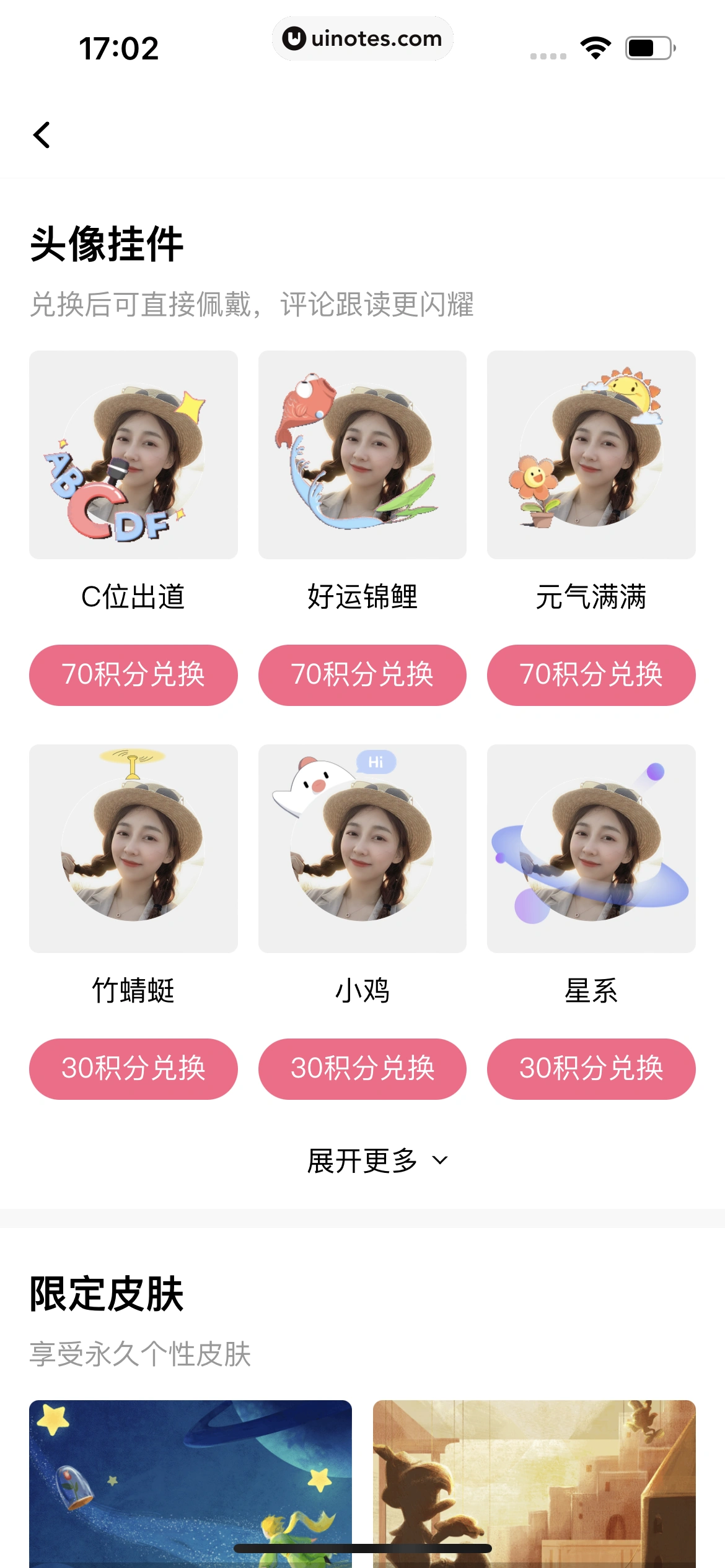Redeem 元气满满 with 70 points
This screenshot has height=1568, width=725.
pyautogui.click(x=591, y=675)
